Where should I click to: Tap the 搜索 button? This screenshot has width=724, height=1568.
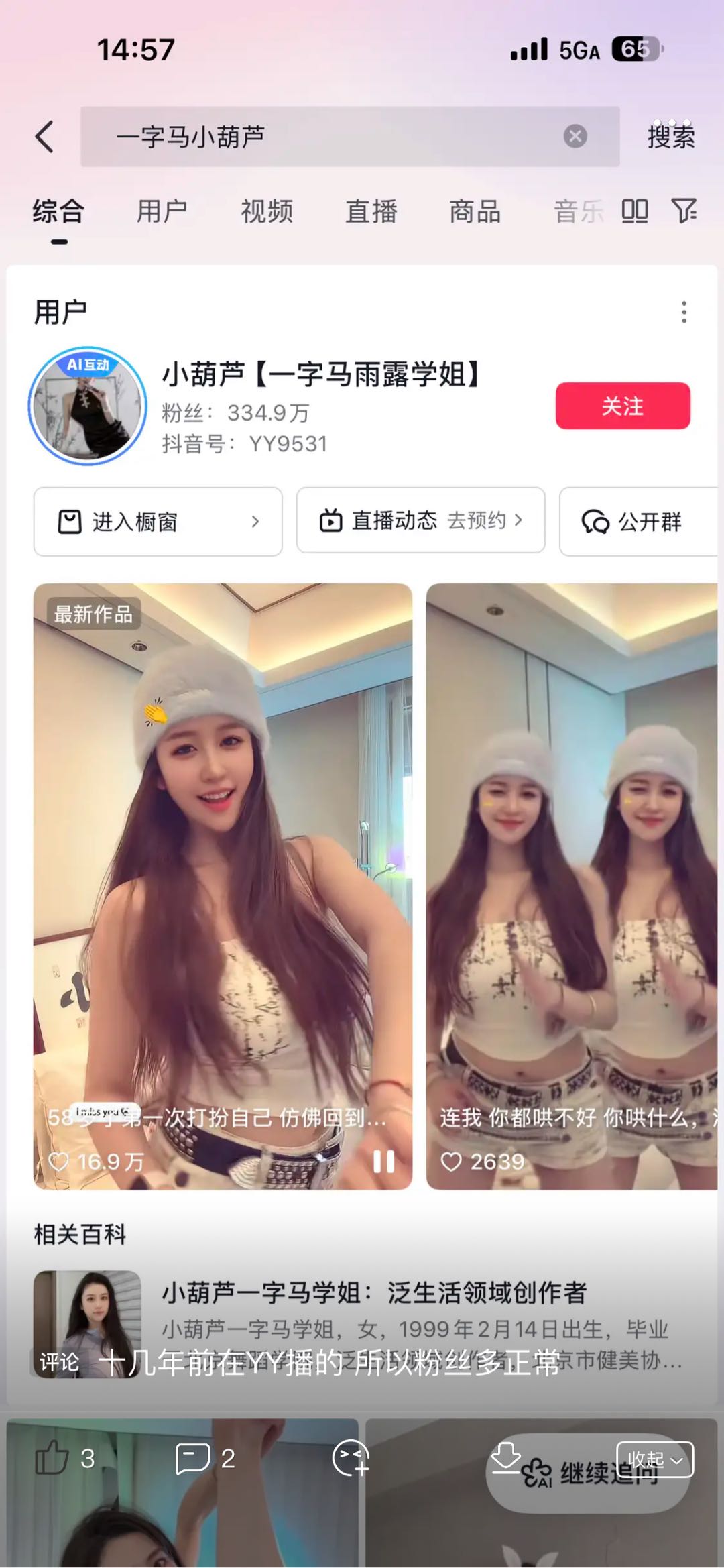coord(670,137)
